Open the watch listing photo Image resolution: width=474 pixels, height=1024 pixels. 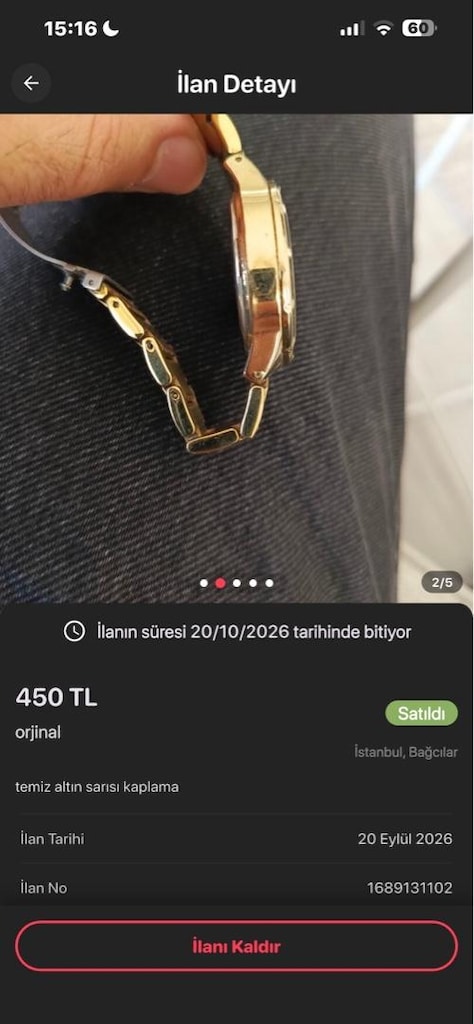tap(237, 358)
